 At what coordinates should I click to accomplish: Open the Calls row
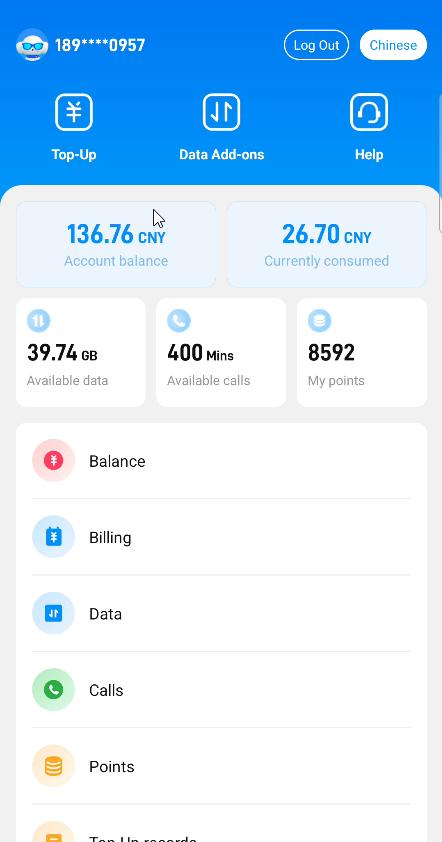[x=221, y=689]
